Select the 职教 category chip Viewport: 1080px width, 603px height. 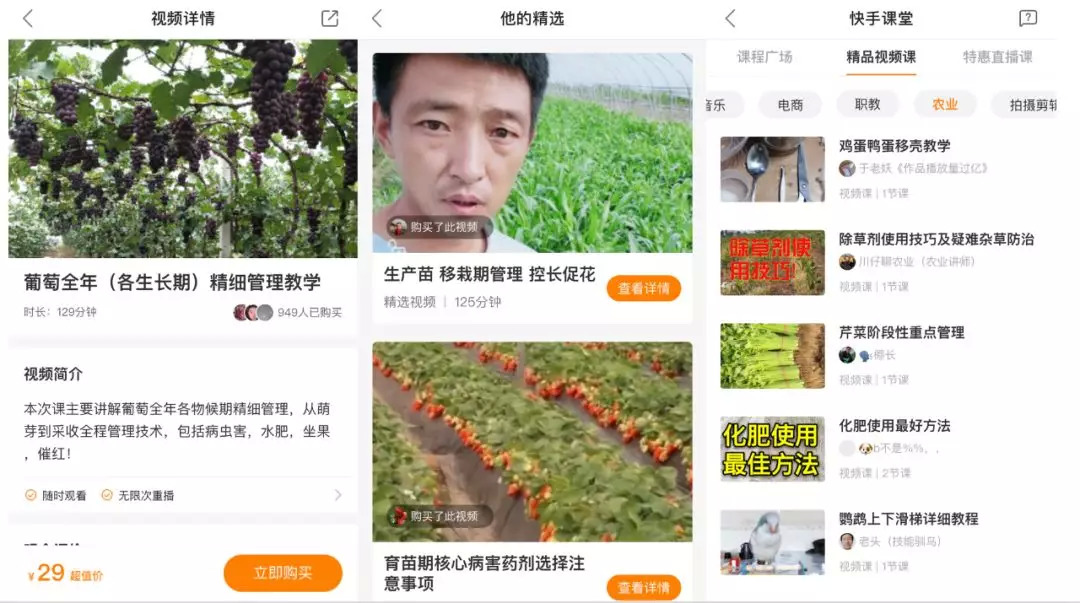tap(867, 104)
